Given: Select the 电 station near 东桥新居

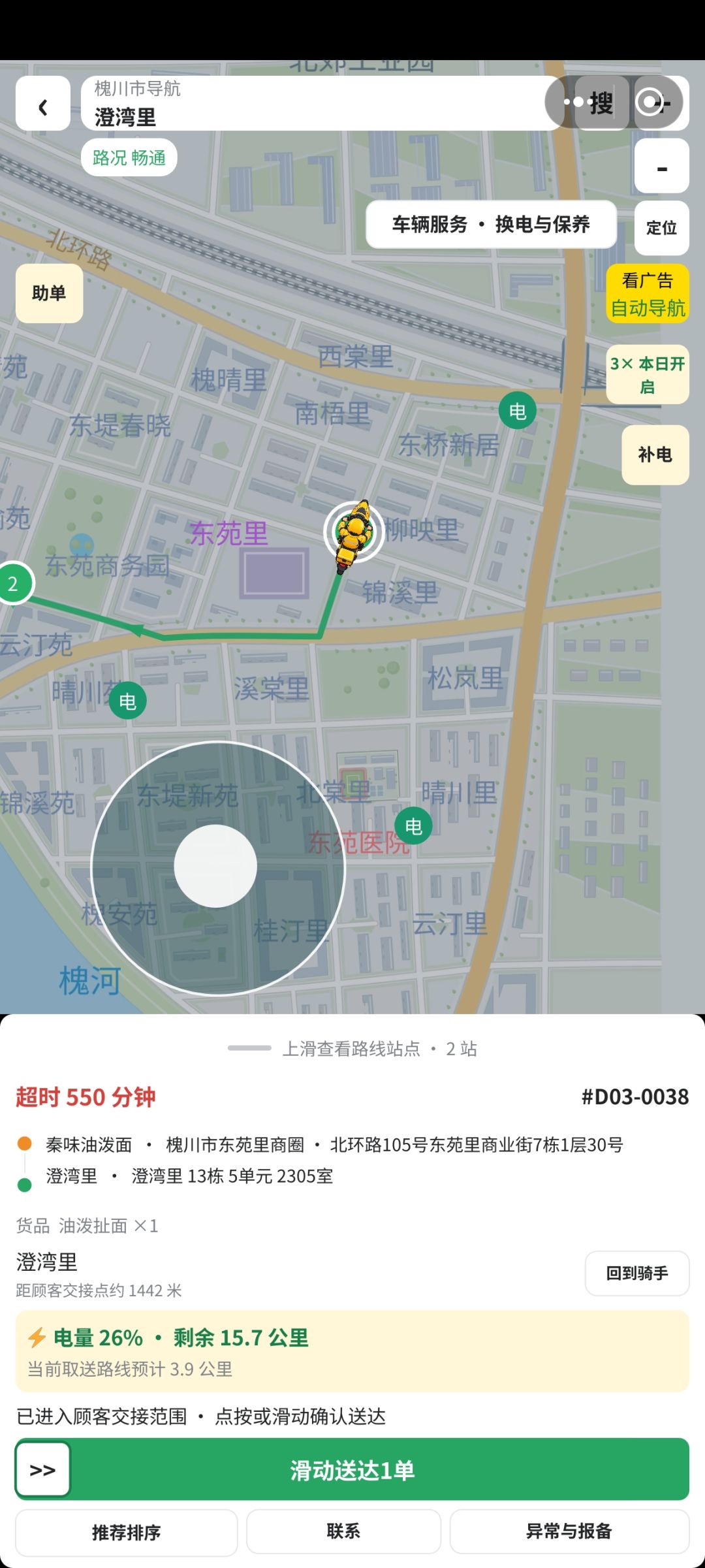Looking at the screenshot, I should 518,411.
